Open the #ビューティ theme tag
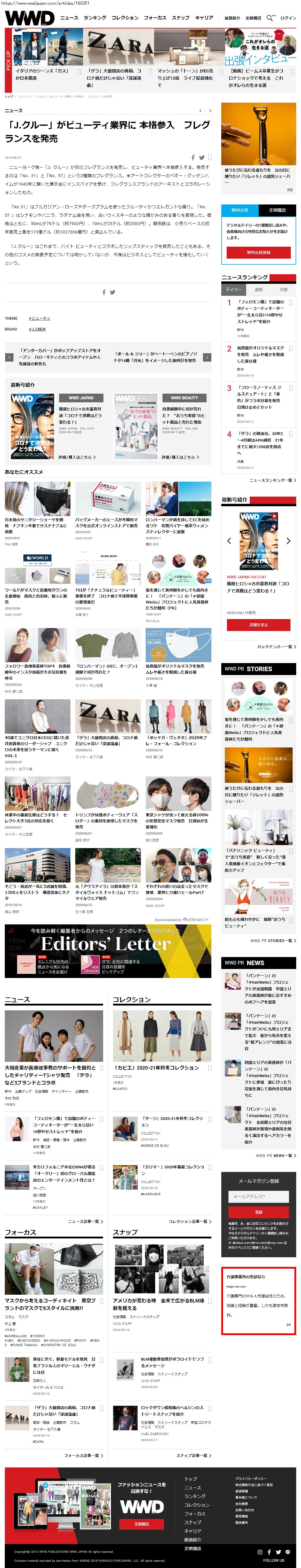This screenshot has height=1568, width=301. tap(40, 318)
